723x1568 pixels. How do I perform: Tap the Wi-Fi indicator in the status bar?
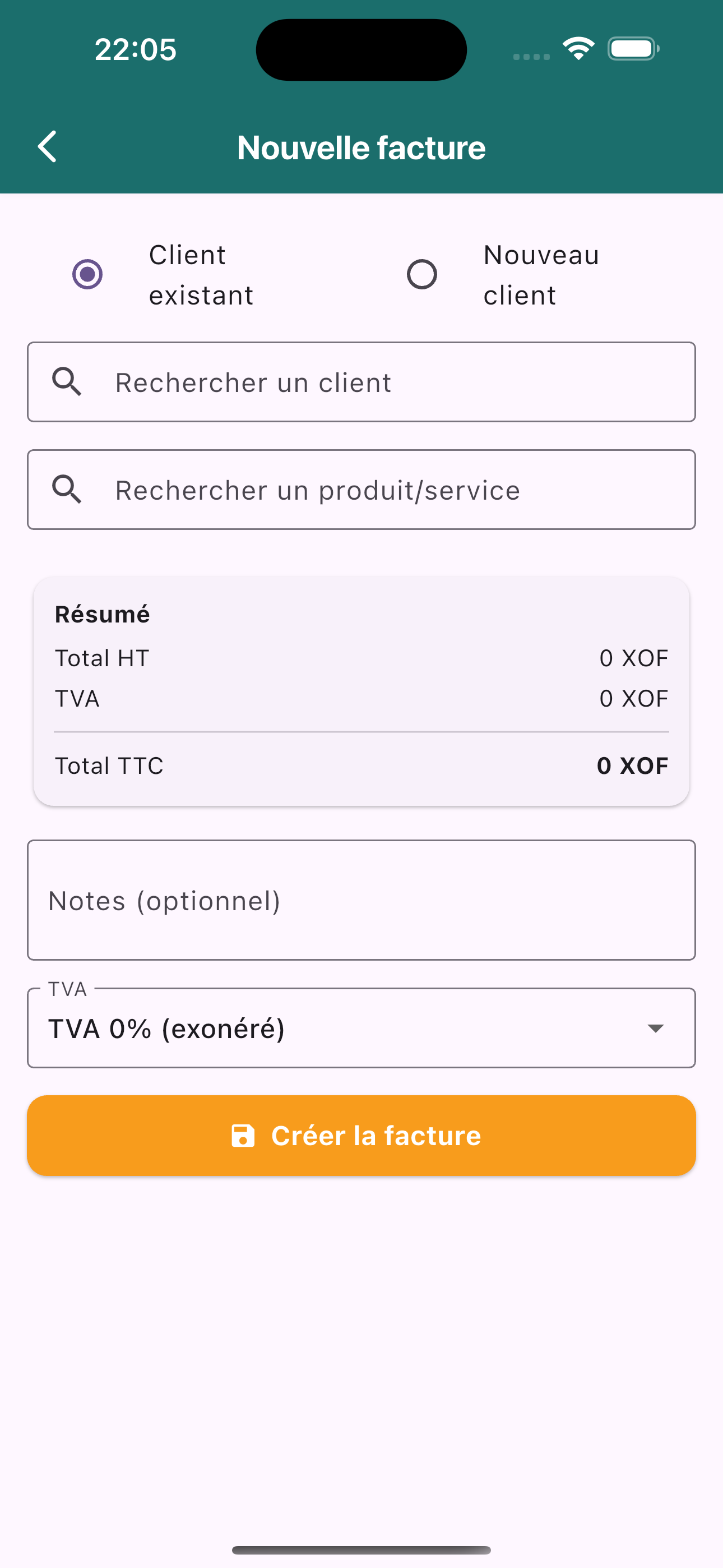pyautogui.click(x=578, y=49)
